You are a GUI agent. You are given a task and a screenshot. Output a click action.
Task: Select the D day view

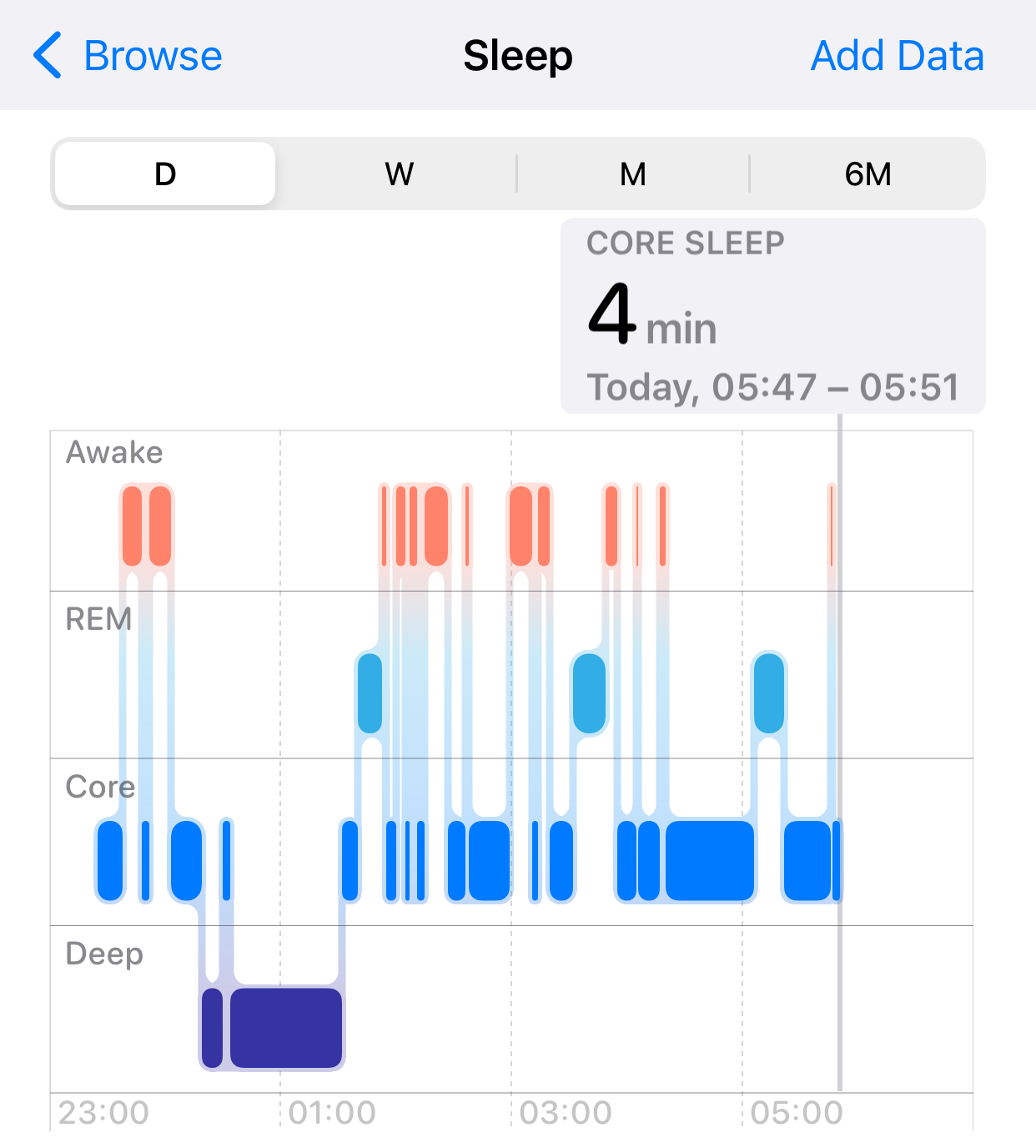click(165, 174)
